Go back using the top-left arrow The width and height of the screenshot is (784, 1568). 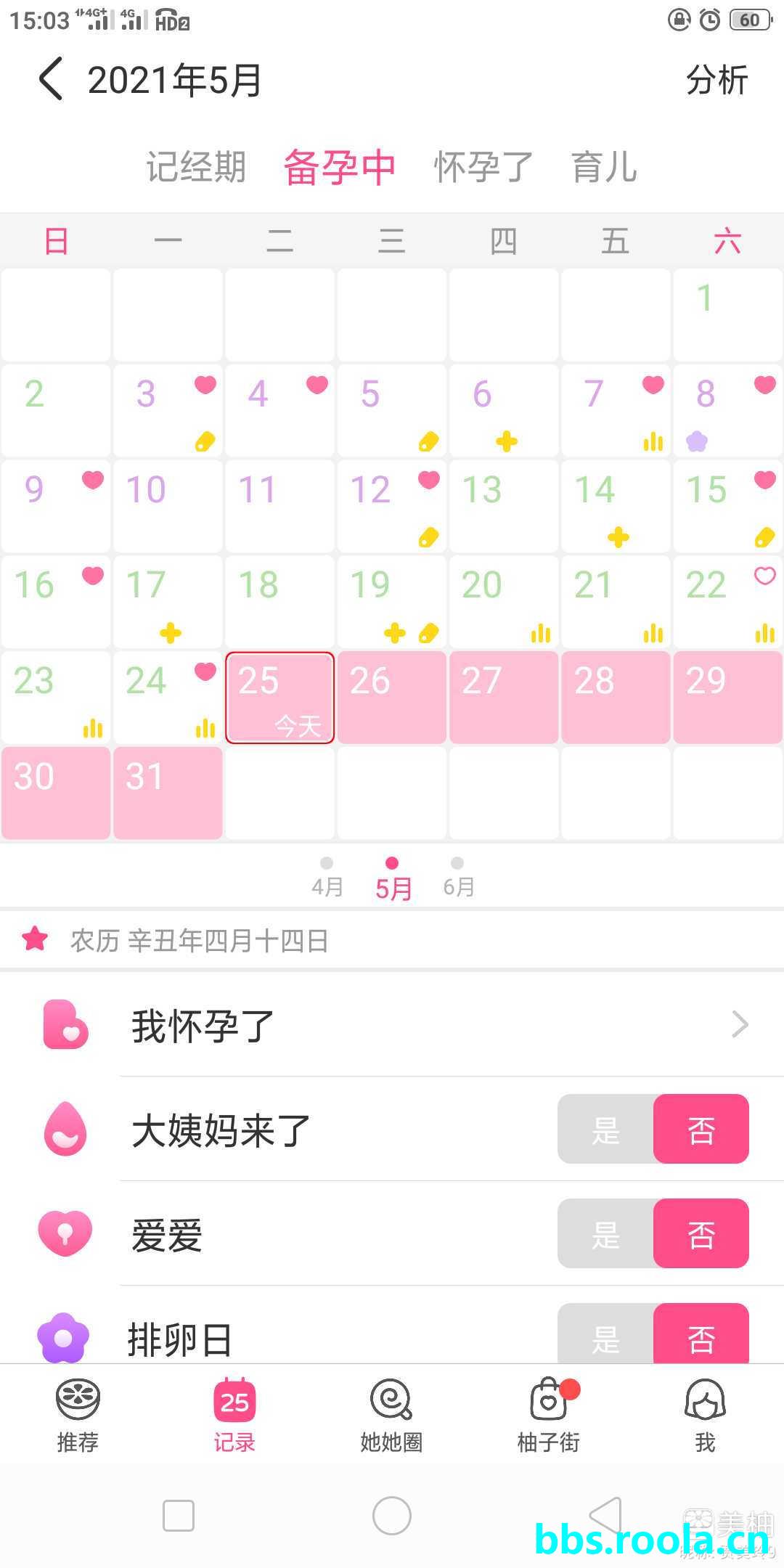(51, 79)
